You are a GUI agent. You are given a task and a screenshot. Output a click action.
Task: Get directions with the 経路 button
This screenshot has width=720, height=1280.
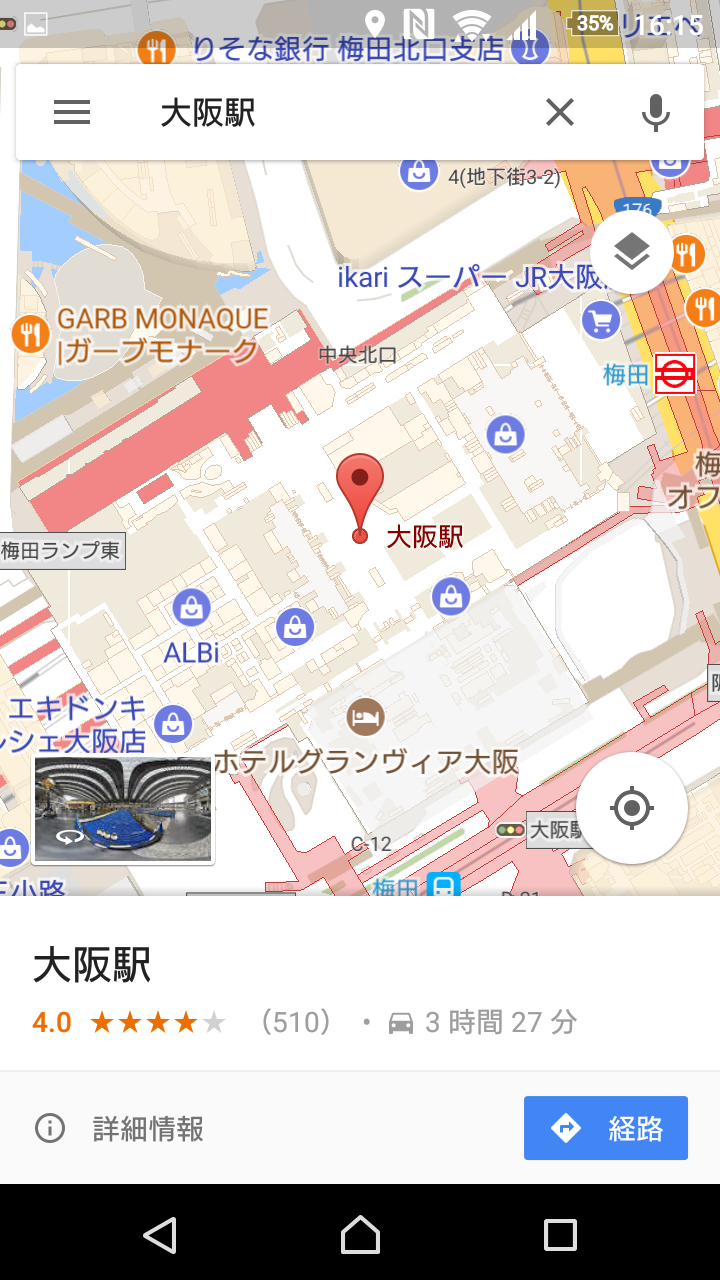click(606, 1128)
